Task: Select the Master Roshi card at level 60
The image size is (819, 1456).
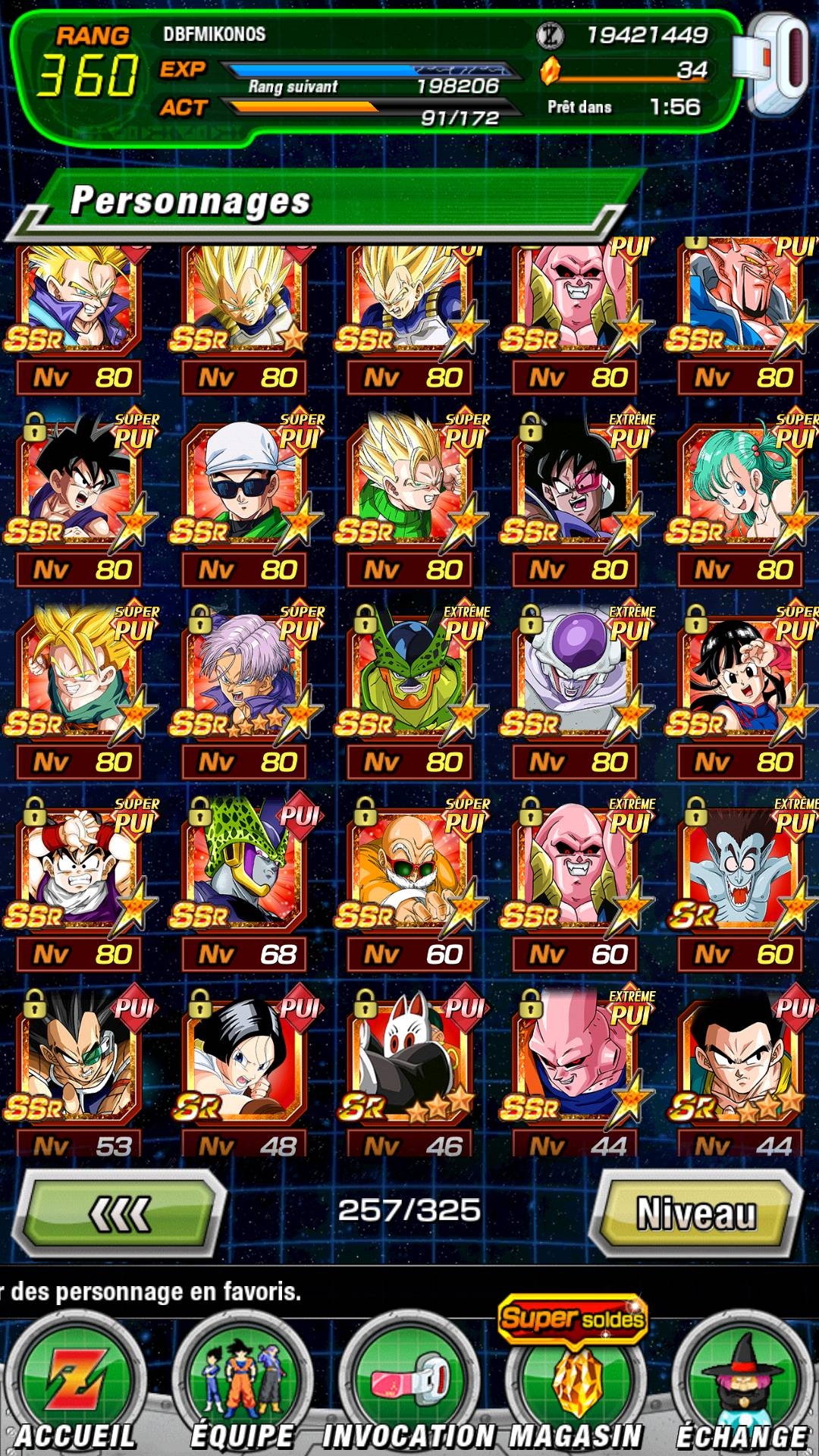Action: pos(409,884)
